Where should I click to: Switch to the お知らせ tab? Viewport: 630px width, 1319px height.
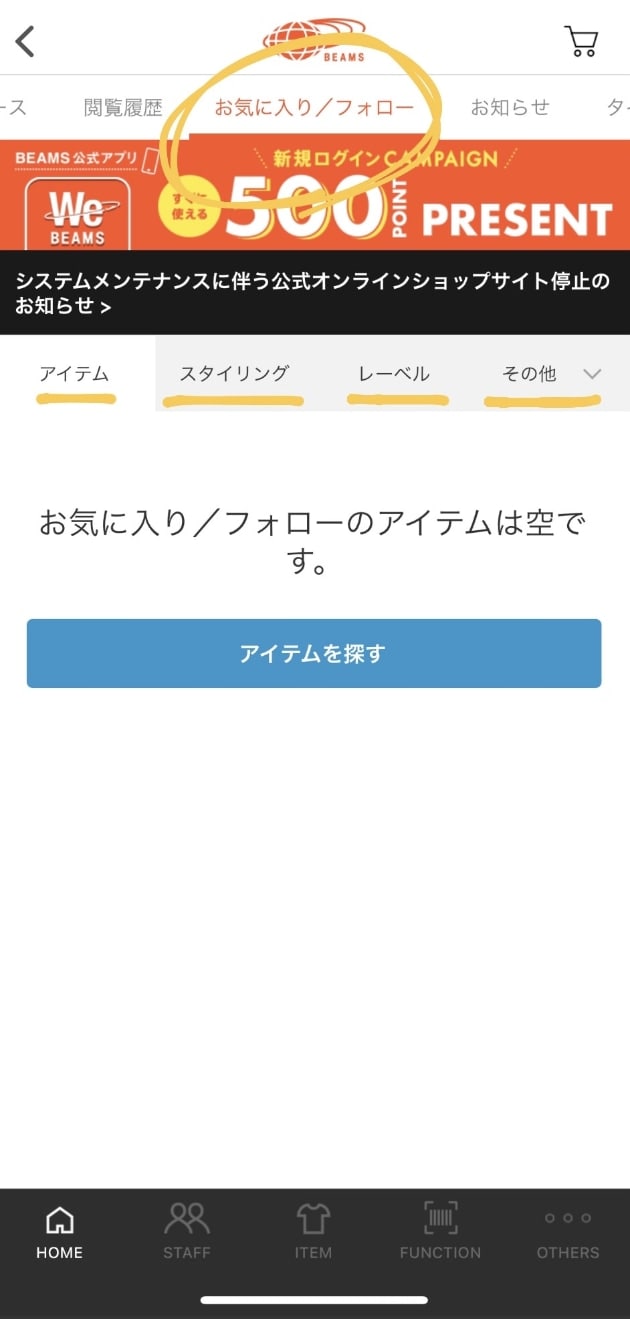(510, 108)
